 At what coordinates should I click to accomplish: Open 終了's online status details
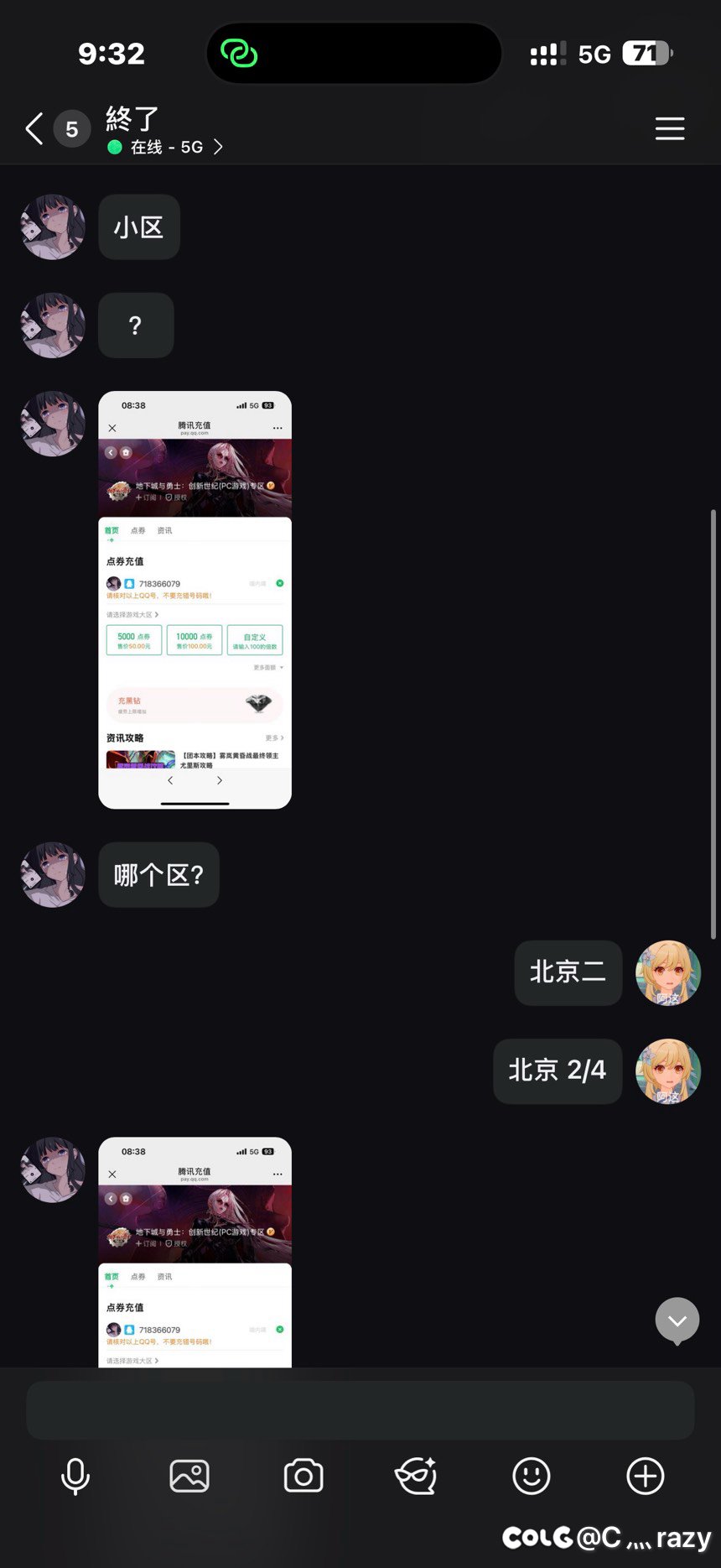coord(166,148)
